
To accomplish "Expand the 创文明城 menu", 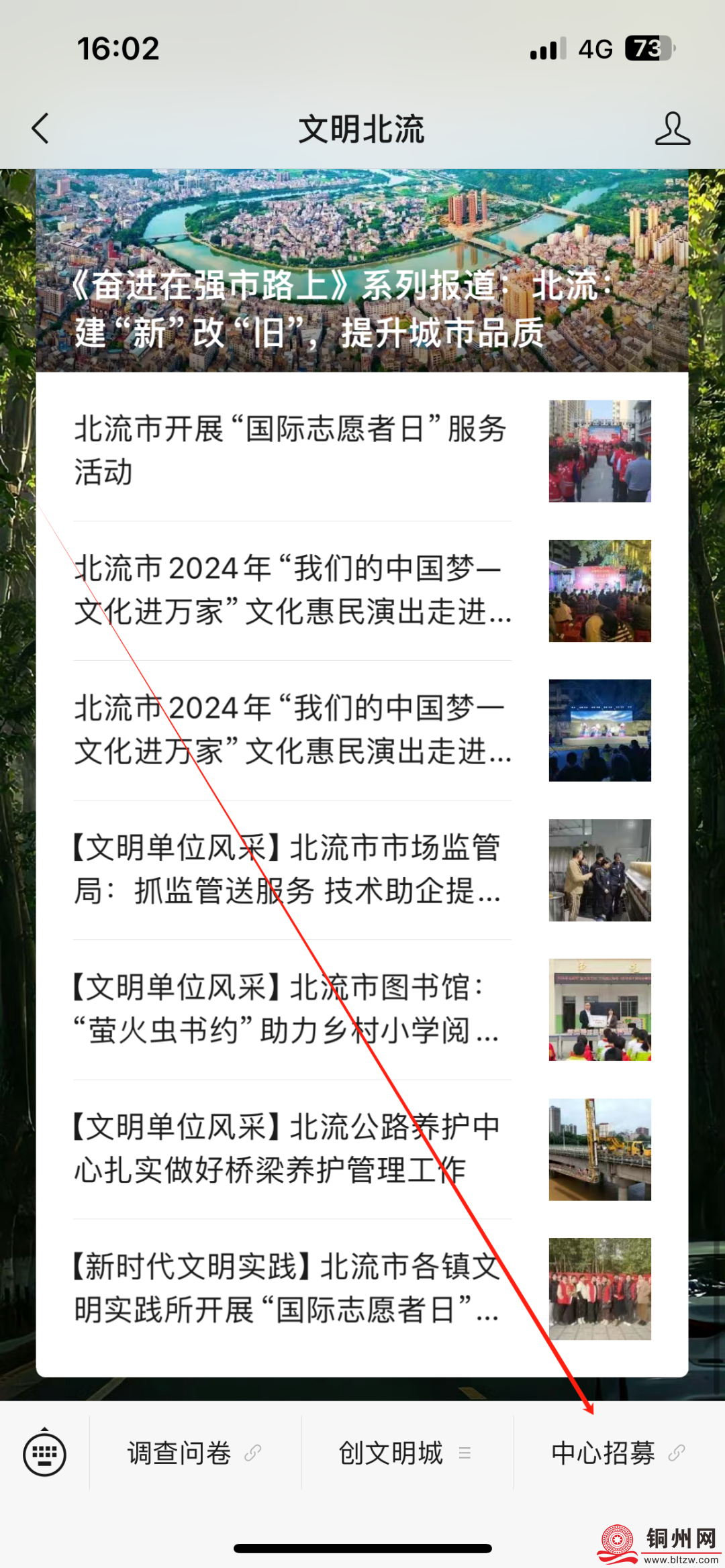I will pyautogui.click(x=406, y=1453).
